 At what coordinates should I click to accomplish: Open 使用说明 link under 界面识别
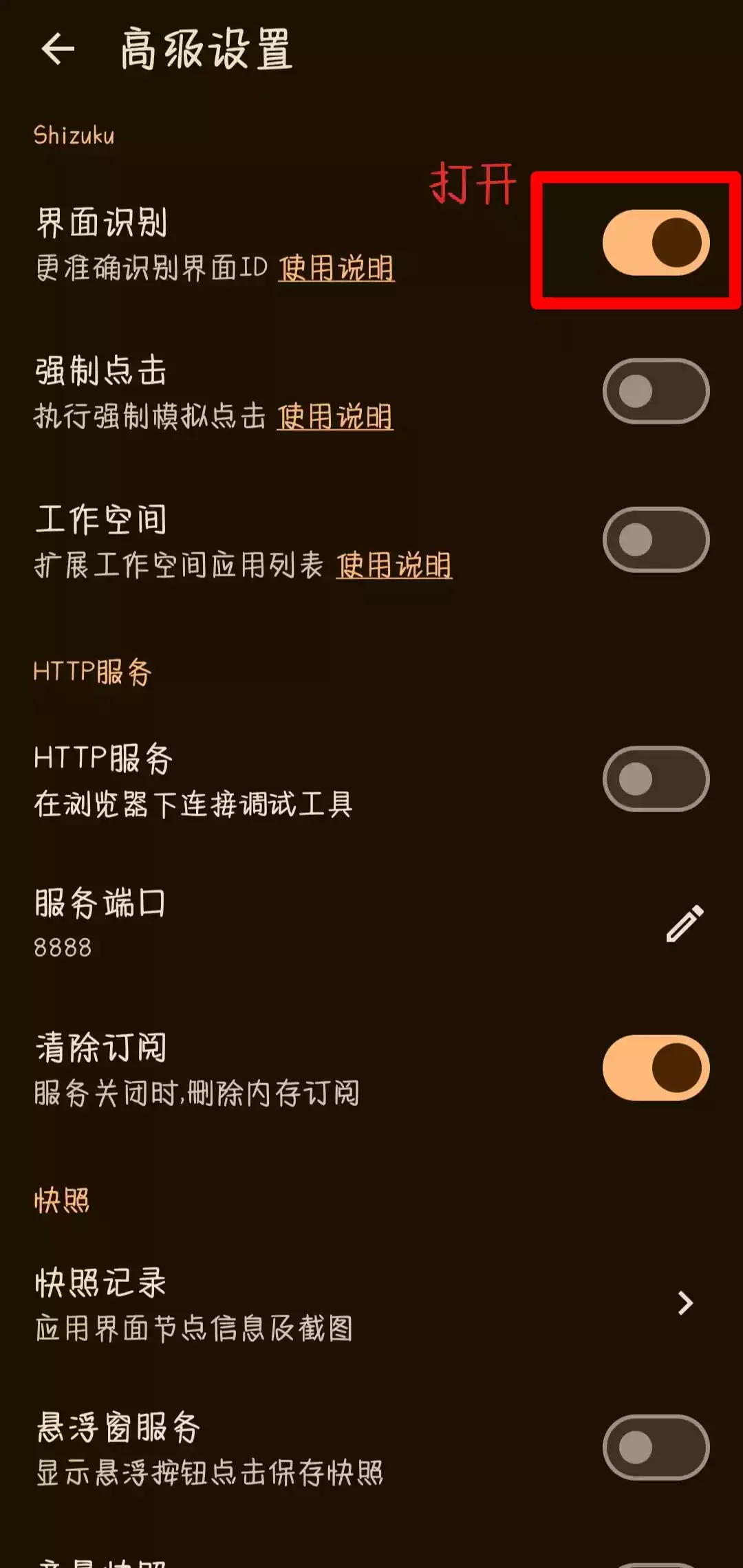point(336,268)
